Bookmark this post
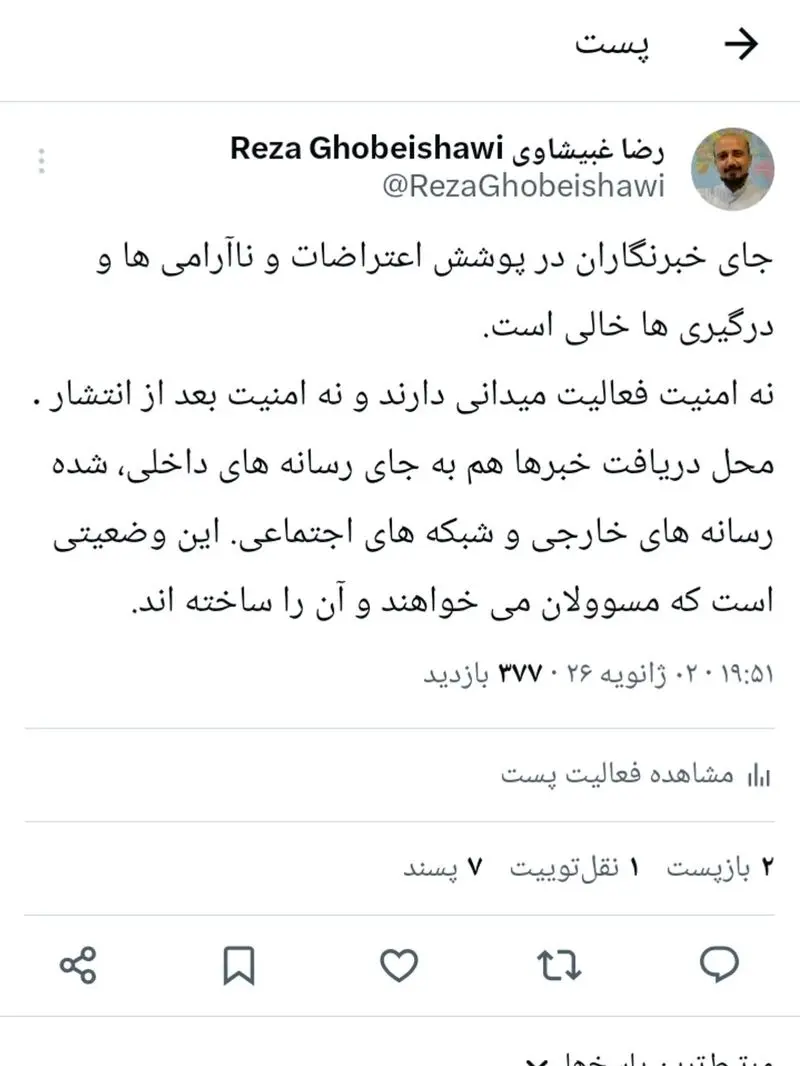Image resolution: width=800 pixels, height=1066 pixels. 238,965
